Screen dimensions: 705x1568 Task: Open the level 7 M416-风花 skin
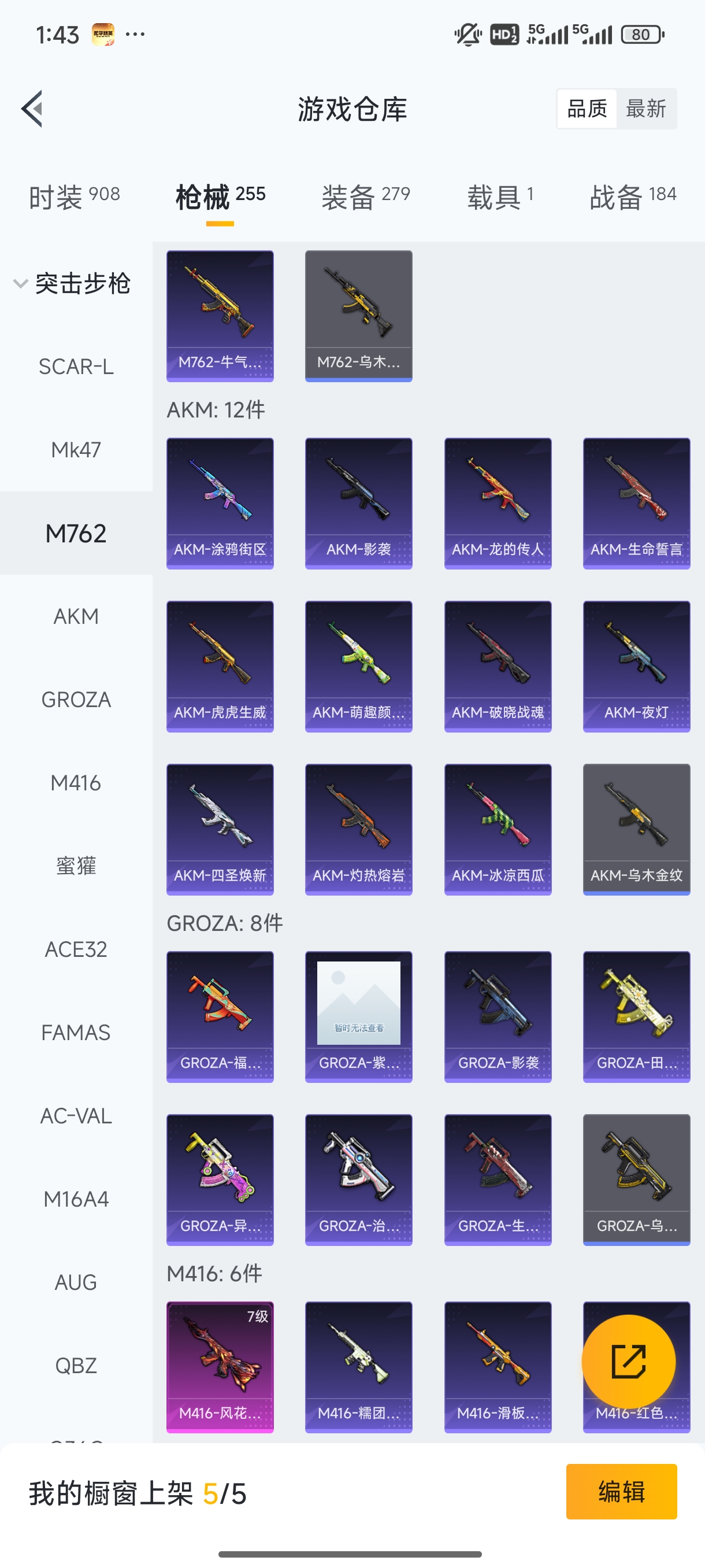pyautogui.click(x=220, y=1367)
